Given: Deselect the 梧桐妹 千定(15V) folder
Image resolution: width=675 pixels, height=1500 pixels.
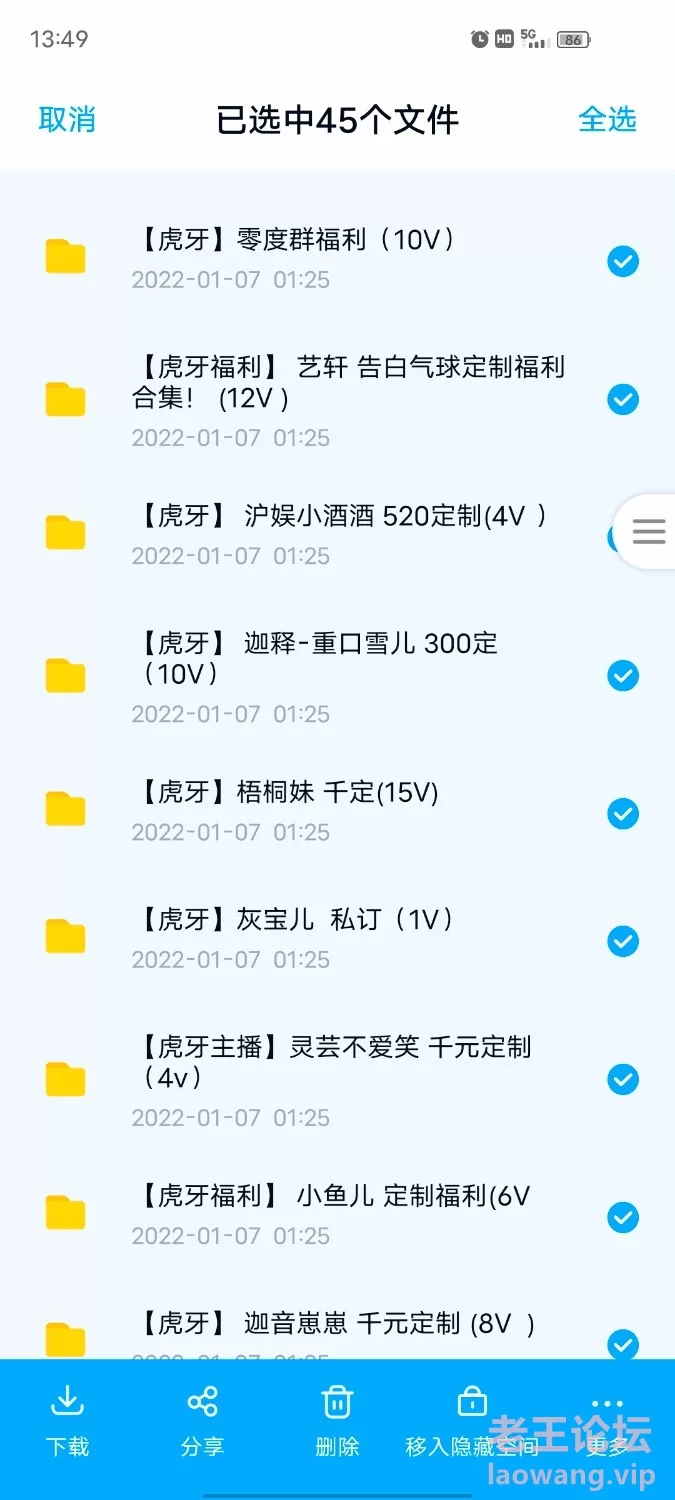Looking at the screenshot, I should (x=622, y=814).
